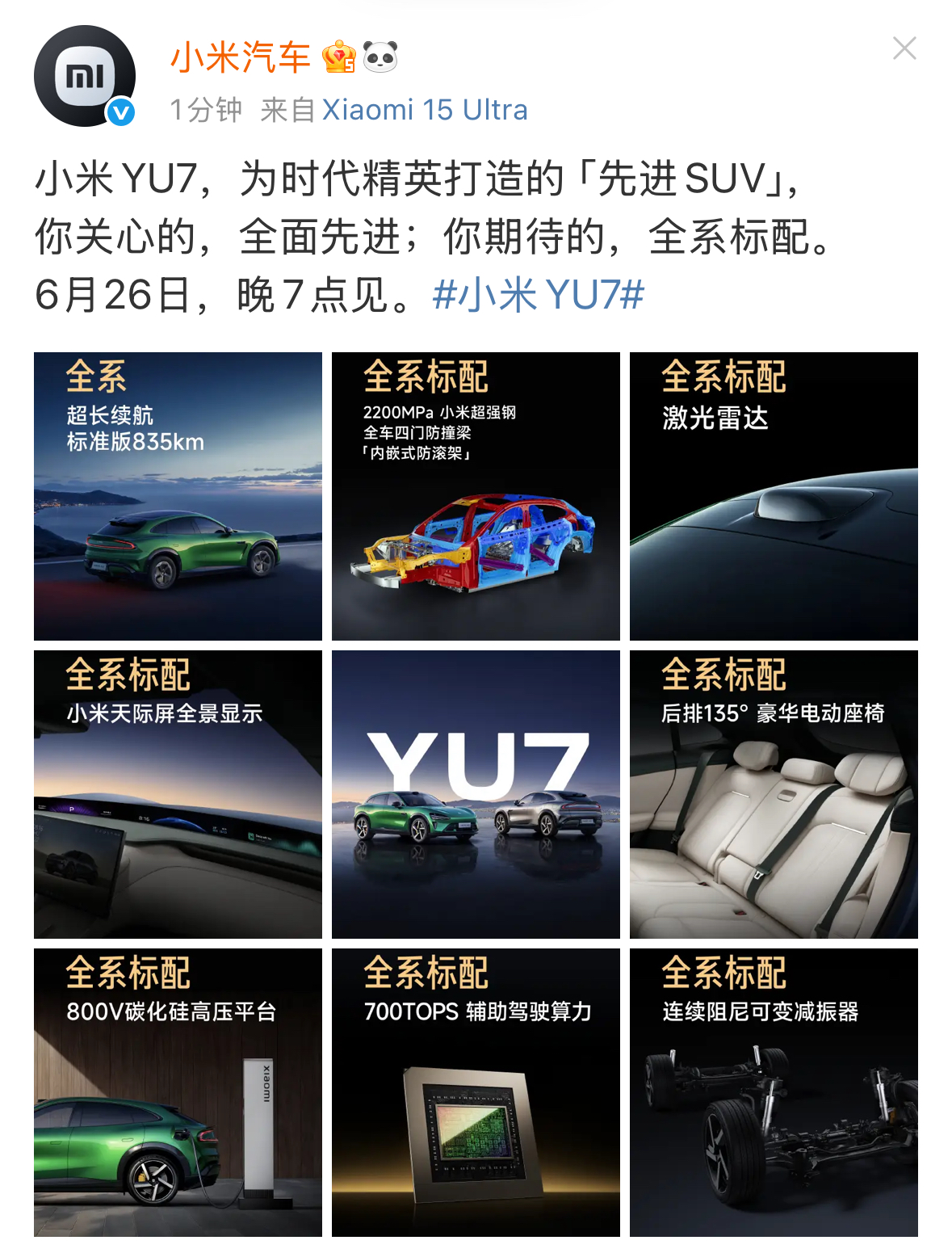952x1253 pixels.
Task: View the 连续阻尼可变减振器 image
Action: 774,1092
